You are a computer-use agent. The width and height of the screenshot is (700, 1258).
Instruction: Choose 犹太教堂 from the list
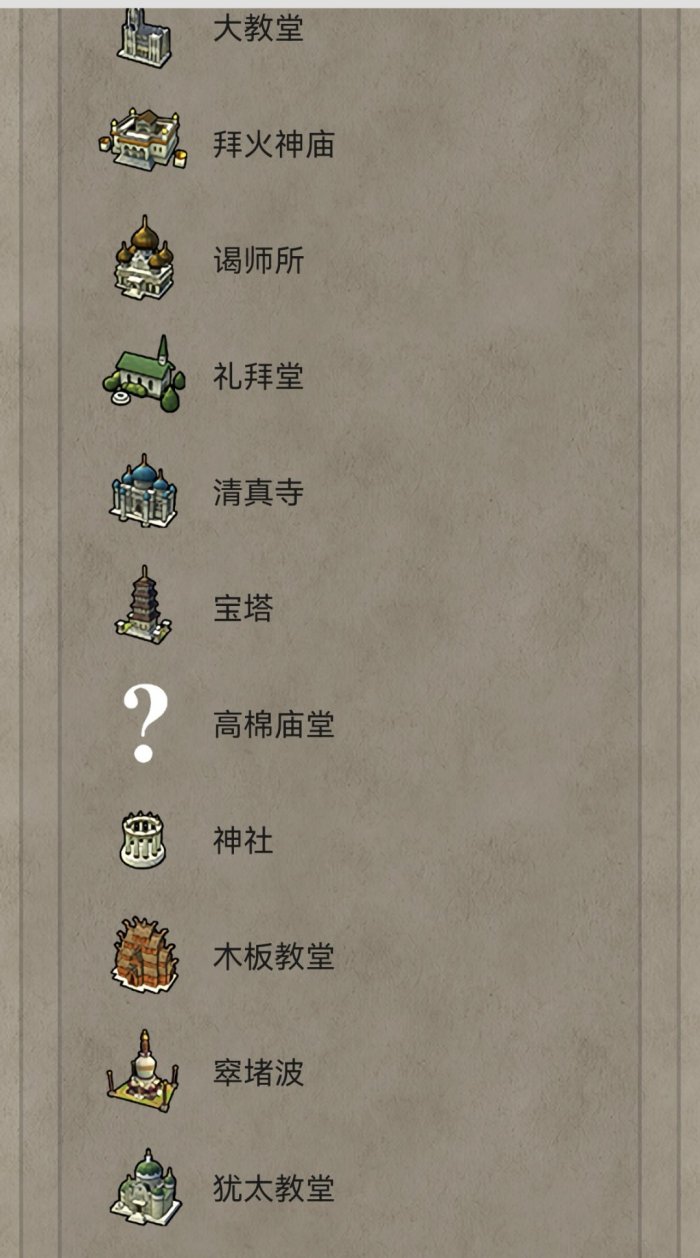click(272, 1189)
